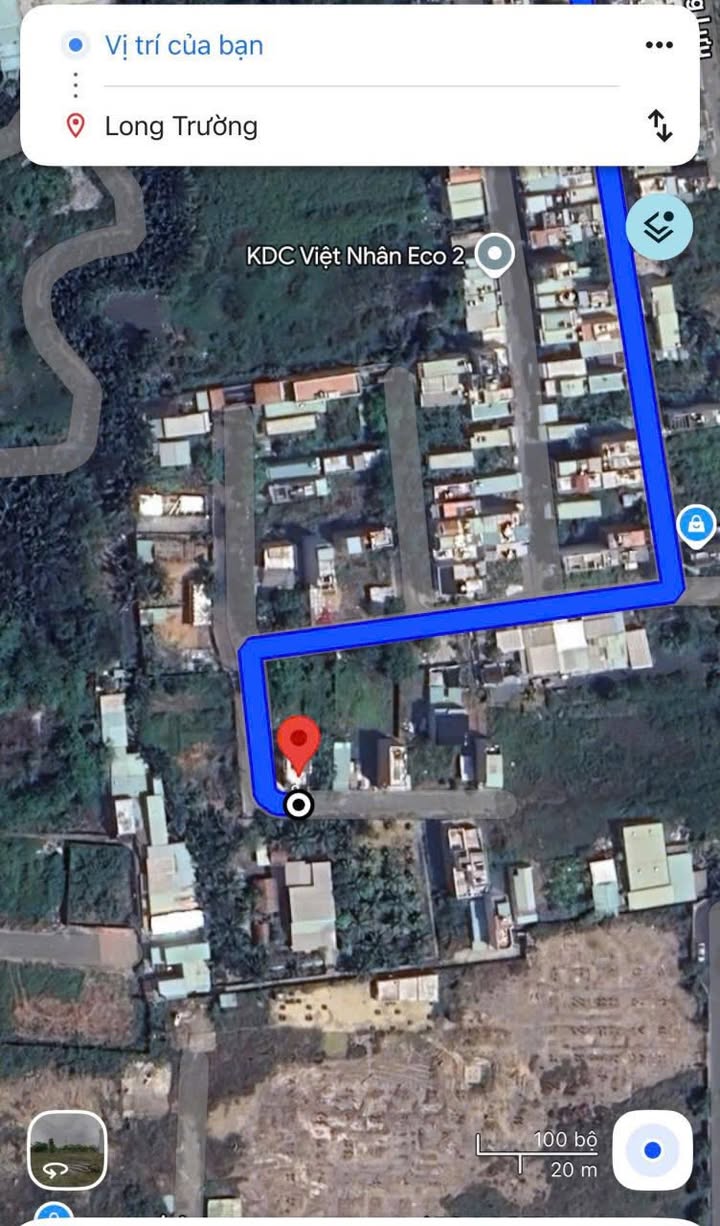Viewport: 720px width, 1226px height.
Task: Open the blue lock place marker
Action: [696, 523]
